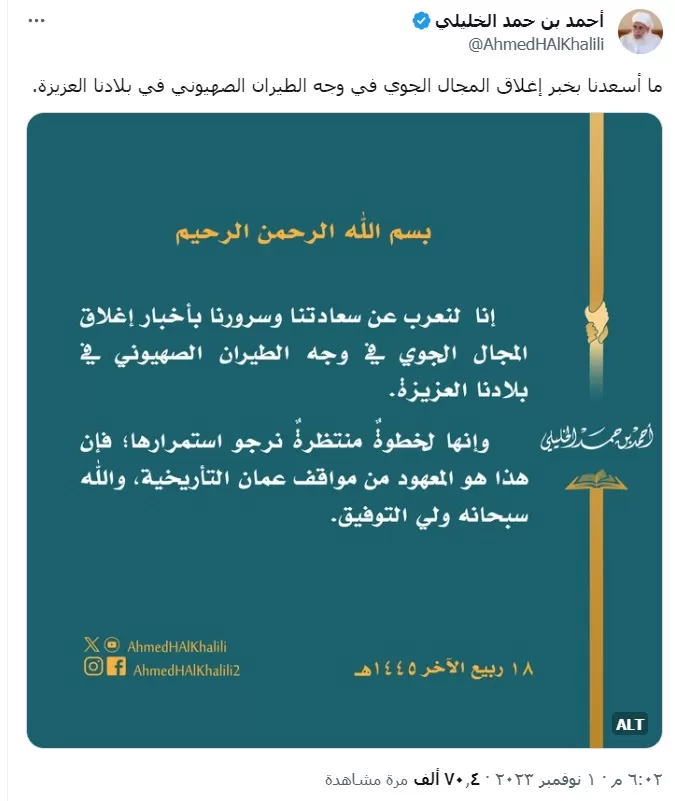Open the @AhmedHAlKhalili handle link
Screen dimensions: 675x801
536,44
